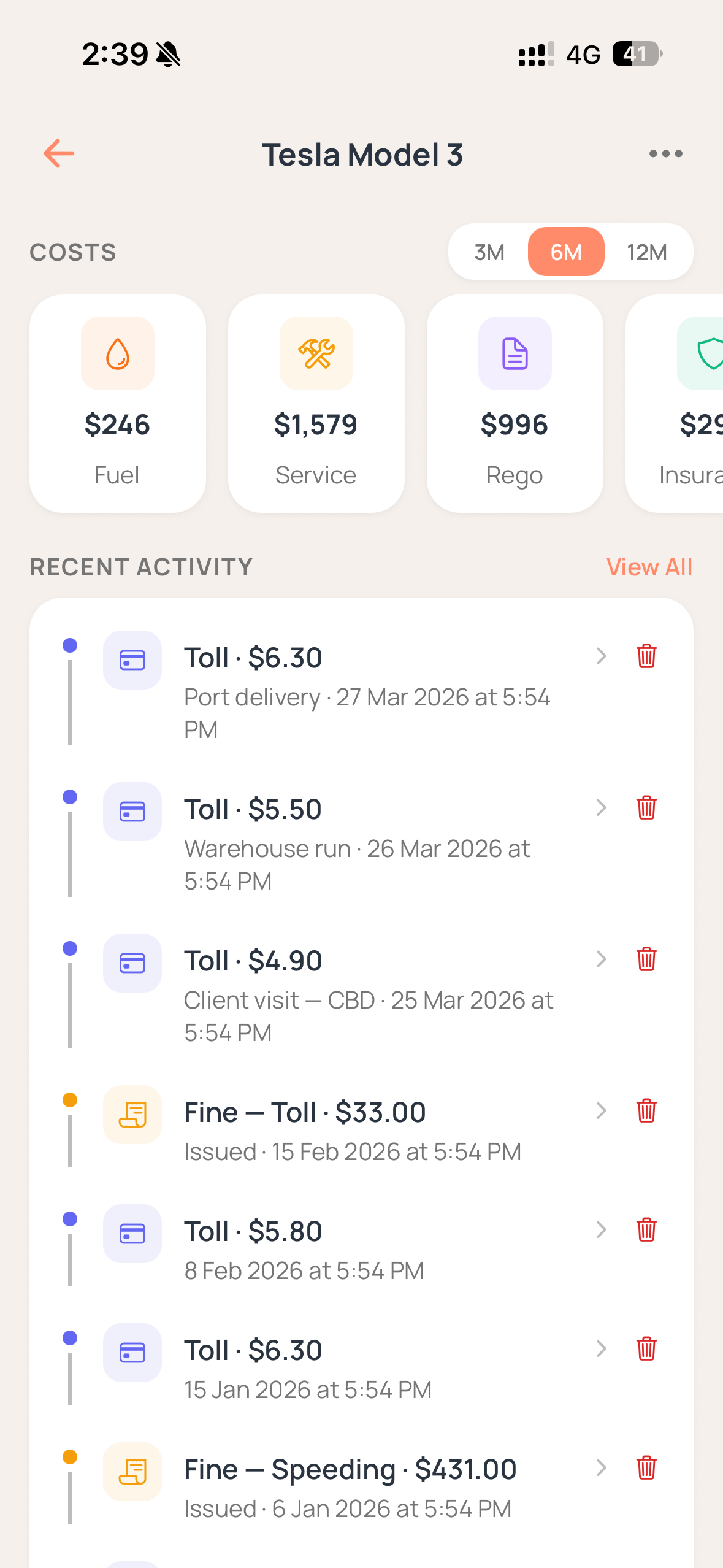Go back using the back arrow
Image resolution: width=723 pixels, height=1568 pixels.
click(x=58, y=153)
